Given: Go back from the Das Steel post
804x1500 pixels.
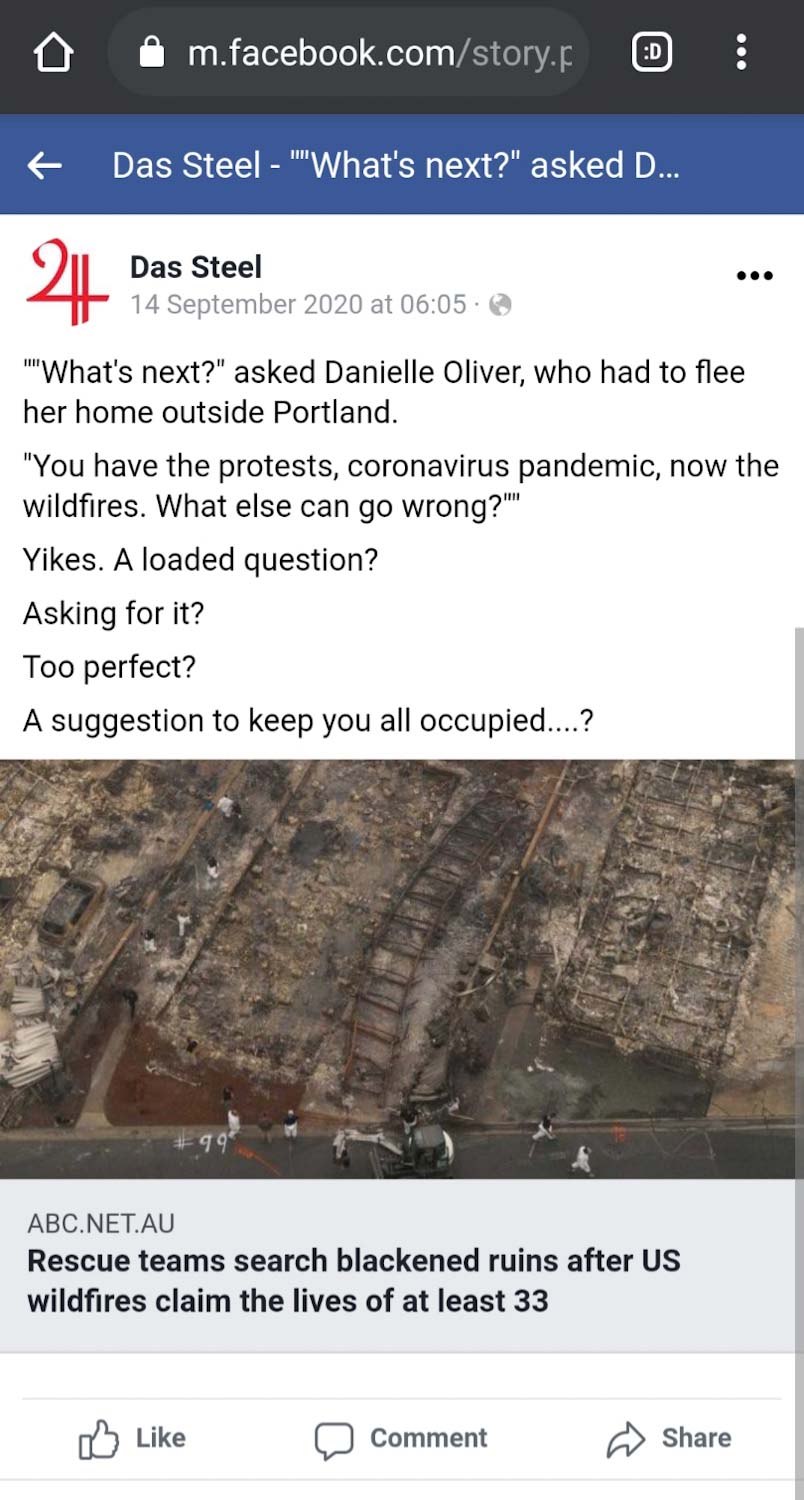Looking at the screenshot, I should click(45, 166).
